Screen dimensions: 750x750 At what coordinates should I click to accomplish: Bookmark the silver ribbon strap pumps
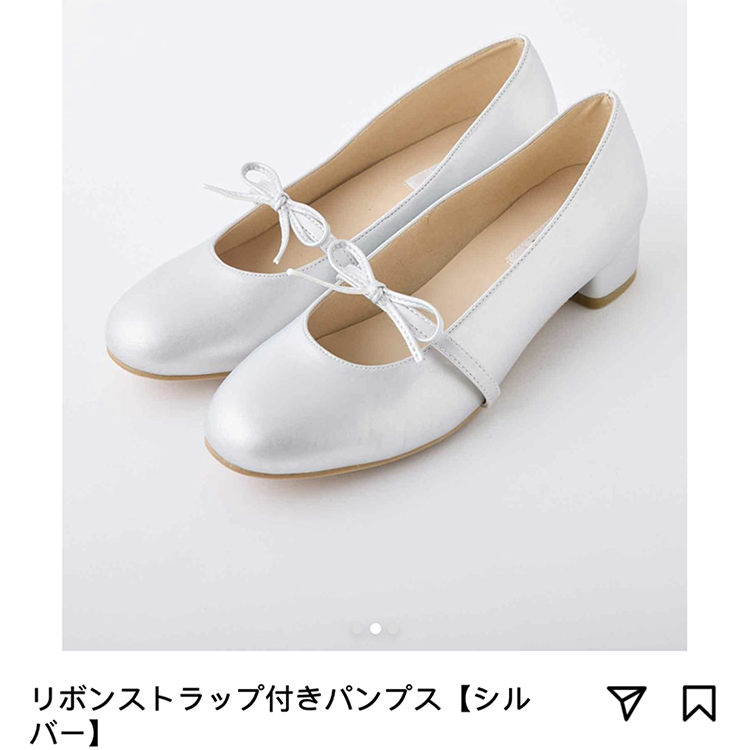699,703
